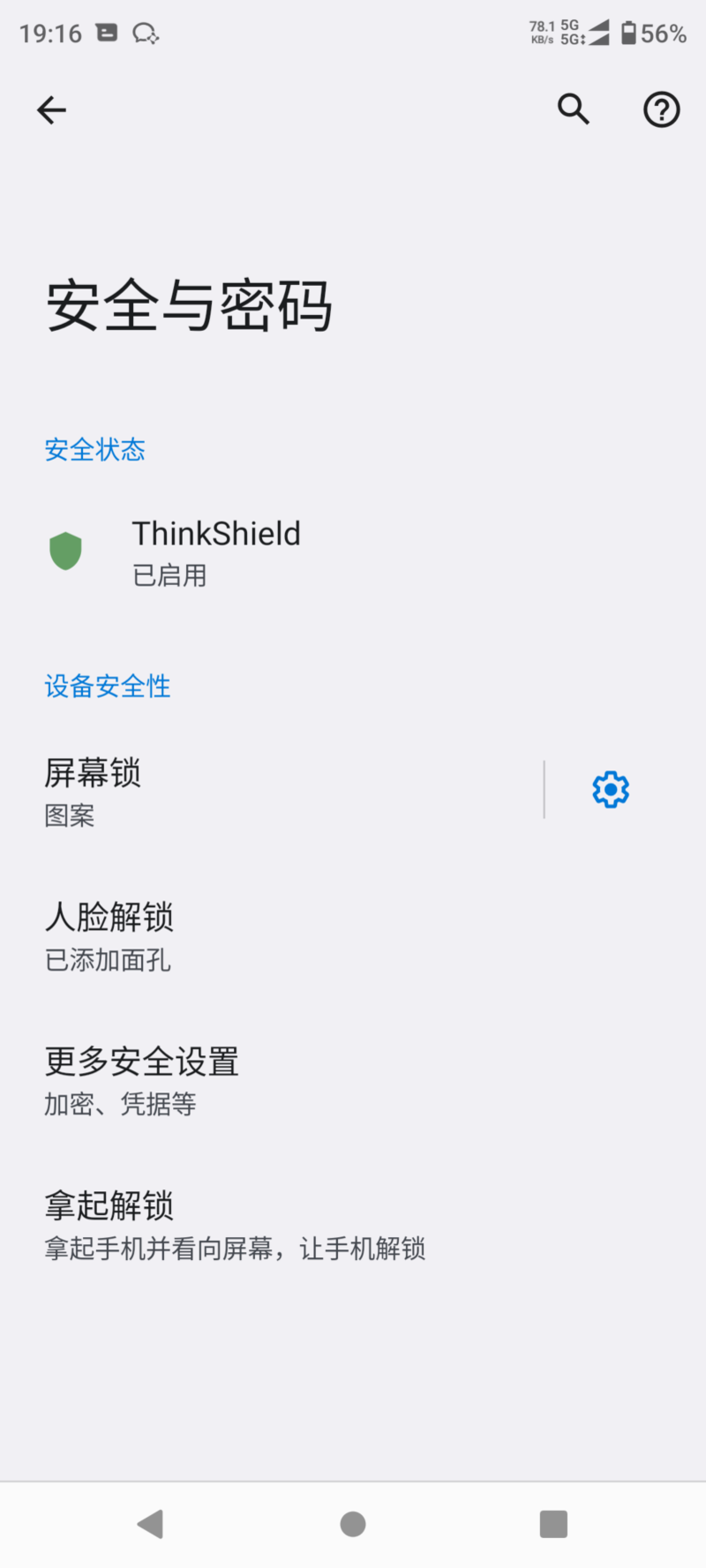Open the 拿起解锁 lift-to-unlock option
The width and height of the screenshot is (706, 1568).
265,1225
